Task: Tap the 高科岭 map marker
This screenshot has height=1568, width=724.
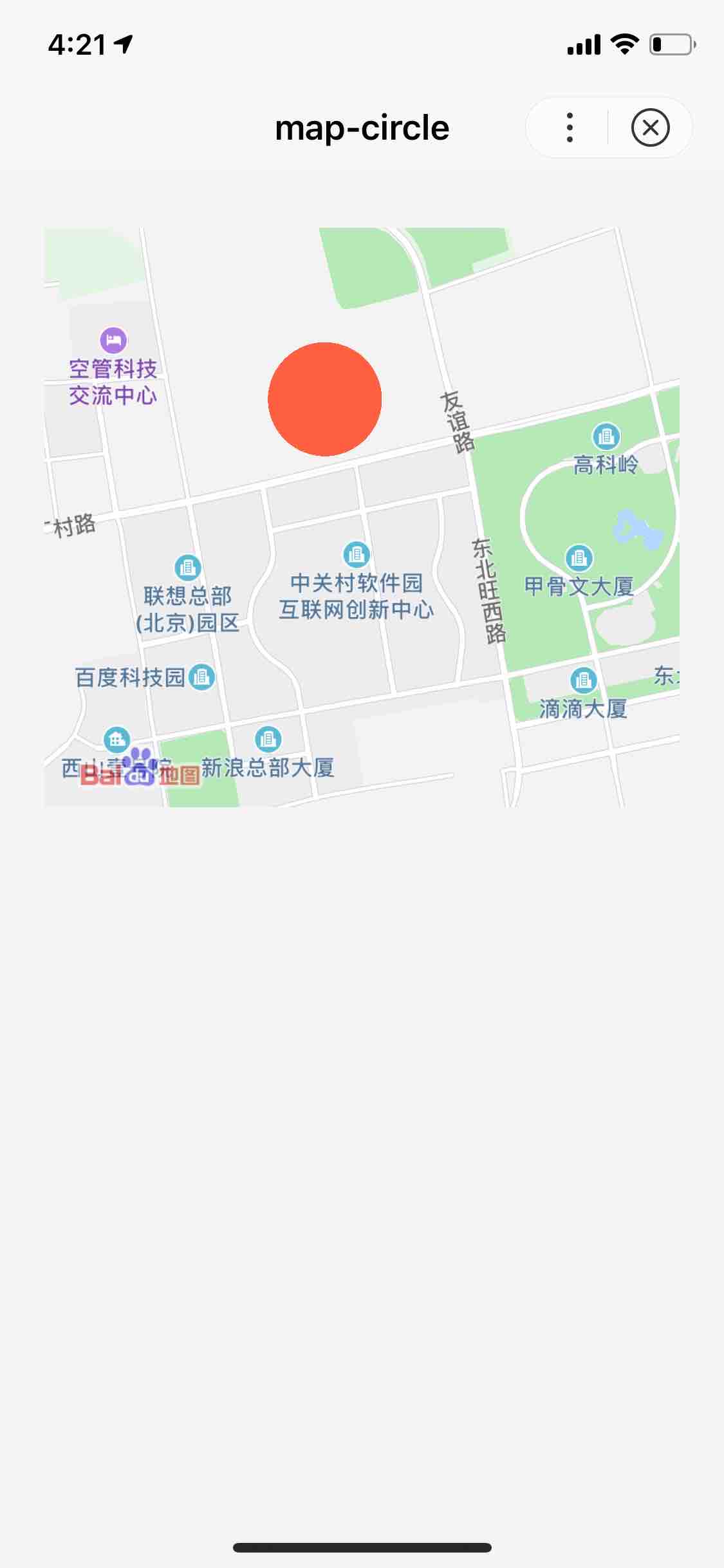Action: (x=606, y=437)
